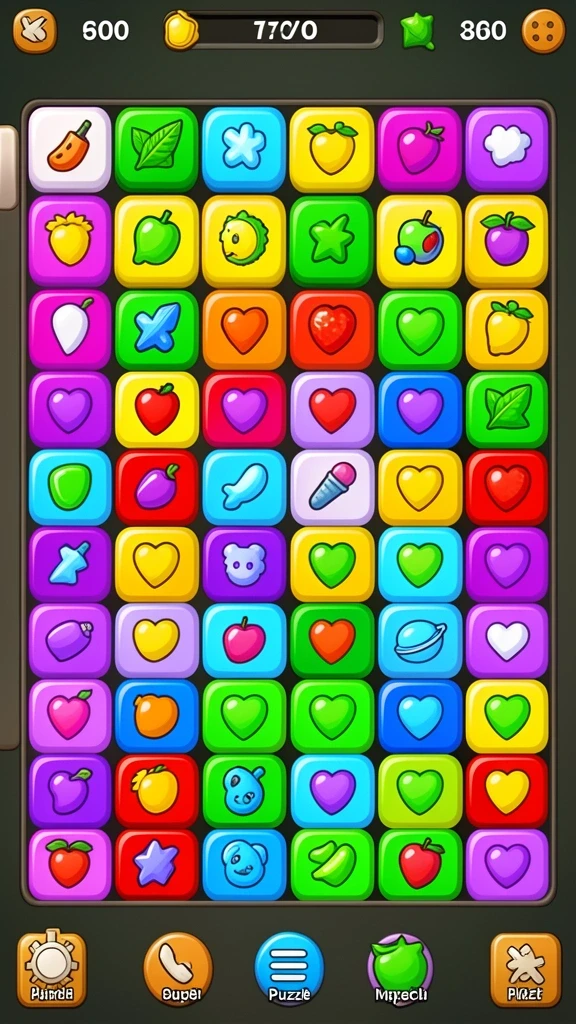Image resolution: width=576 pixels, height=1024 pixels.
Task: Tap the orange back arrow button
Action: click(35, 31)
